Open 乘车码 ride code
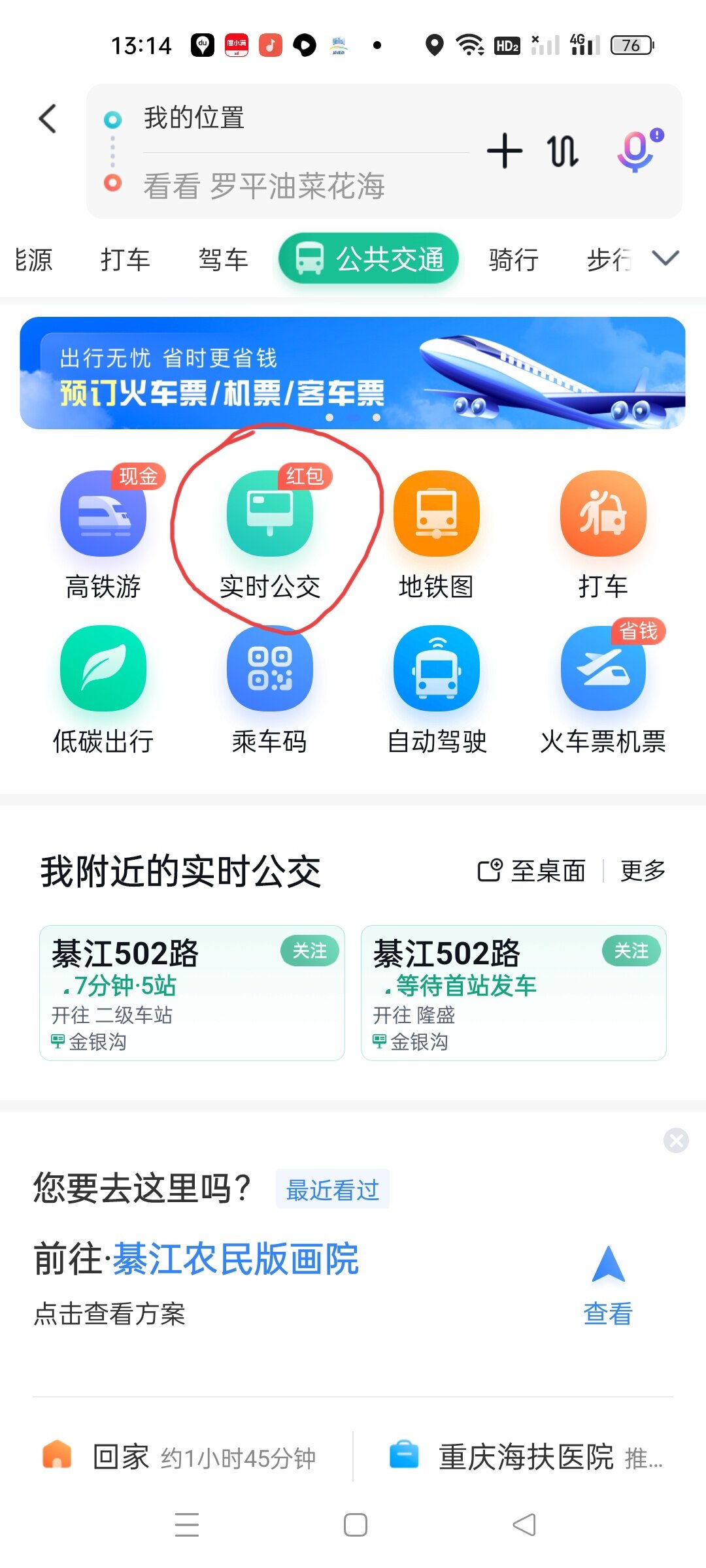This screenshot has height=1568, width=706. coord(270,687)
